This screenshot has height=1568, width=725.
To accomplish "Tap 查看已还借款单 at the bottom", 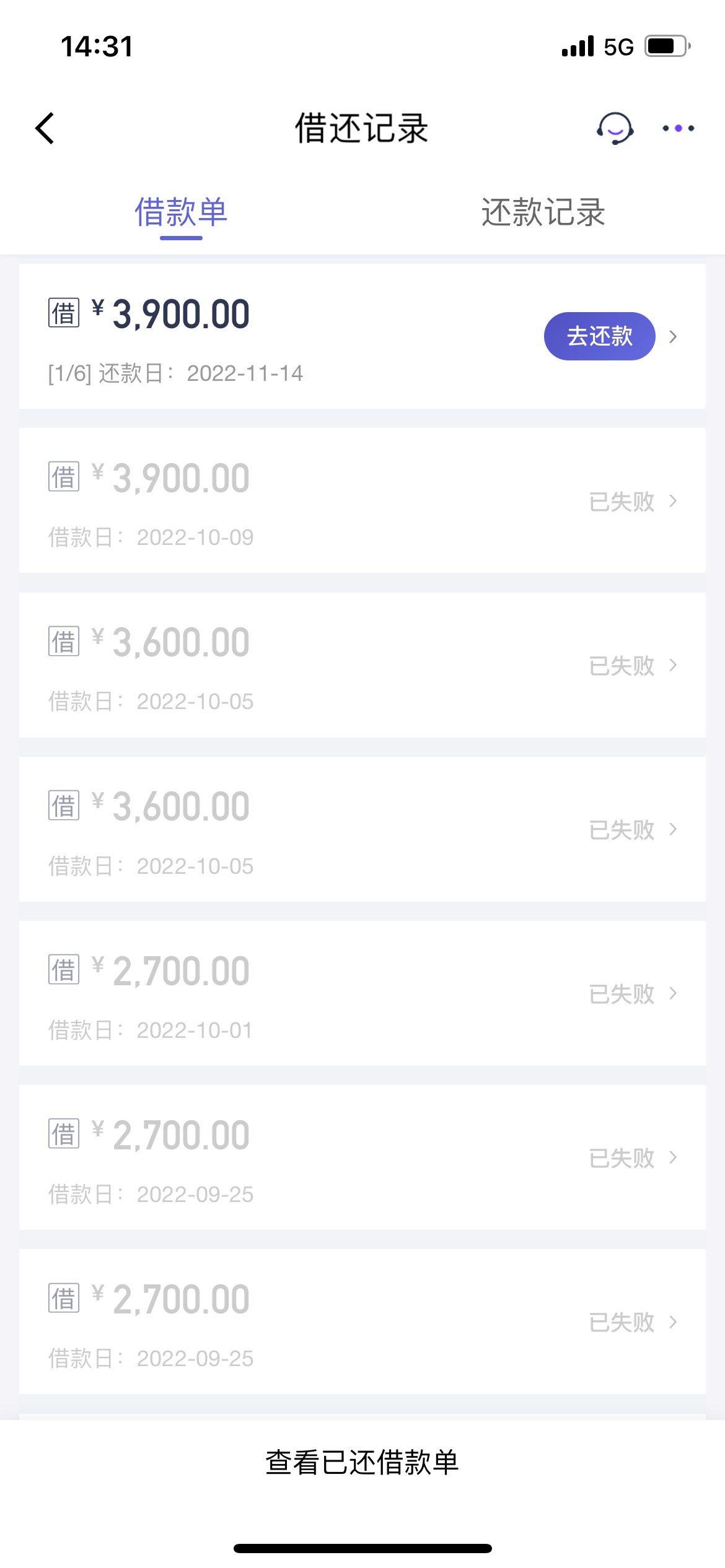I will pos(362,1462).
